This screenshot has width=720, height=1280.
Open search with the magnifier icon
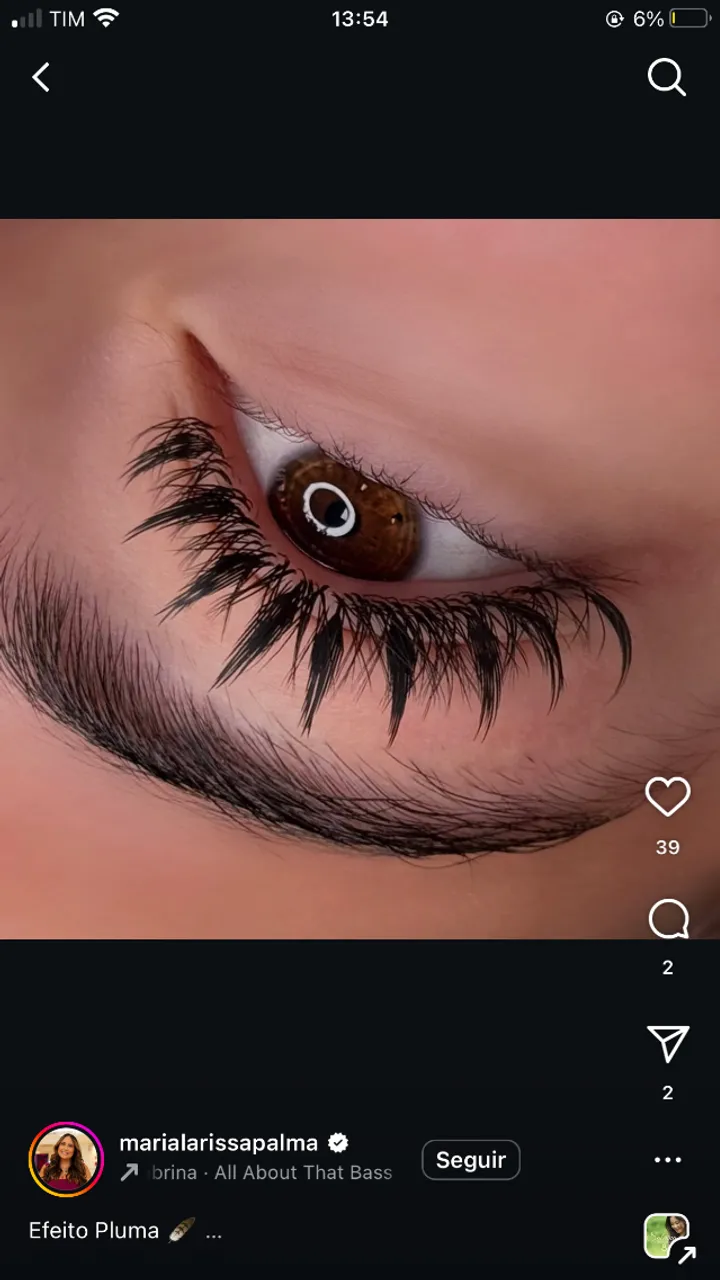(666, 77)
